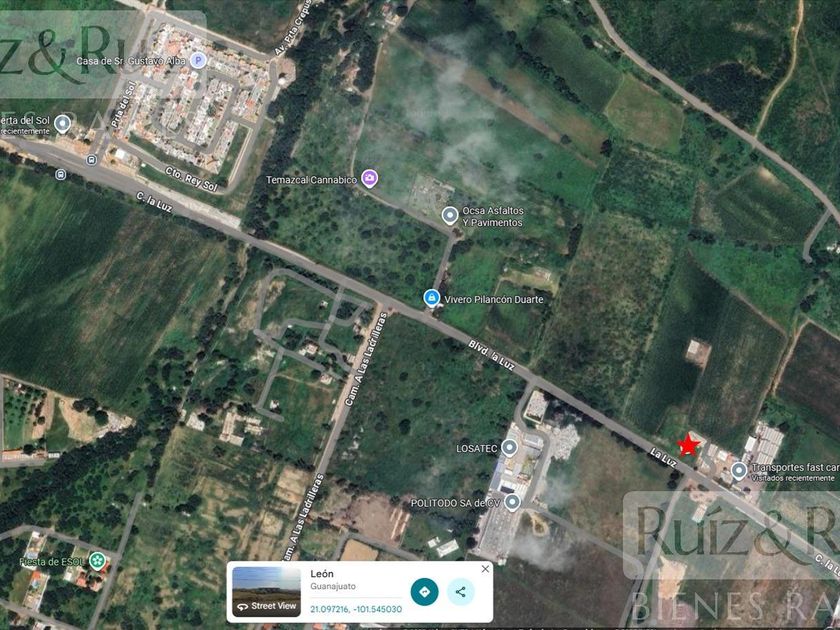Open the Casa de Sr. Gustavo Alba parking pin

(x=199, y=61)
